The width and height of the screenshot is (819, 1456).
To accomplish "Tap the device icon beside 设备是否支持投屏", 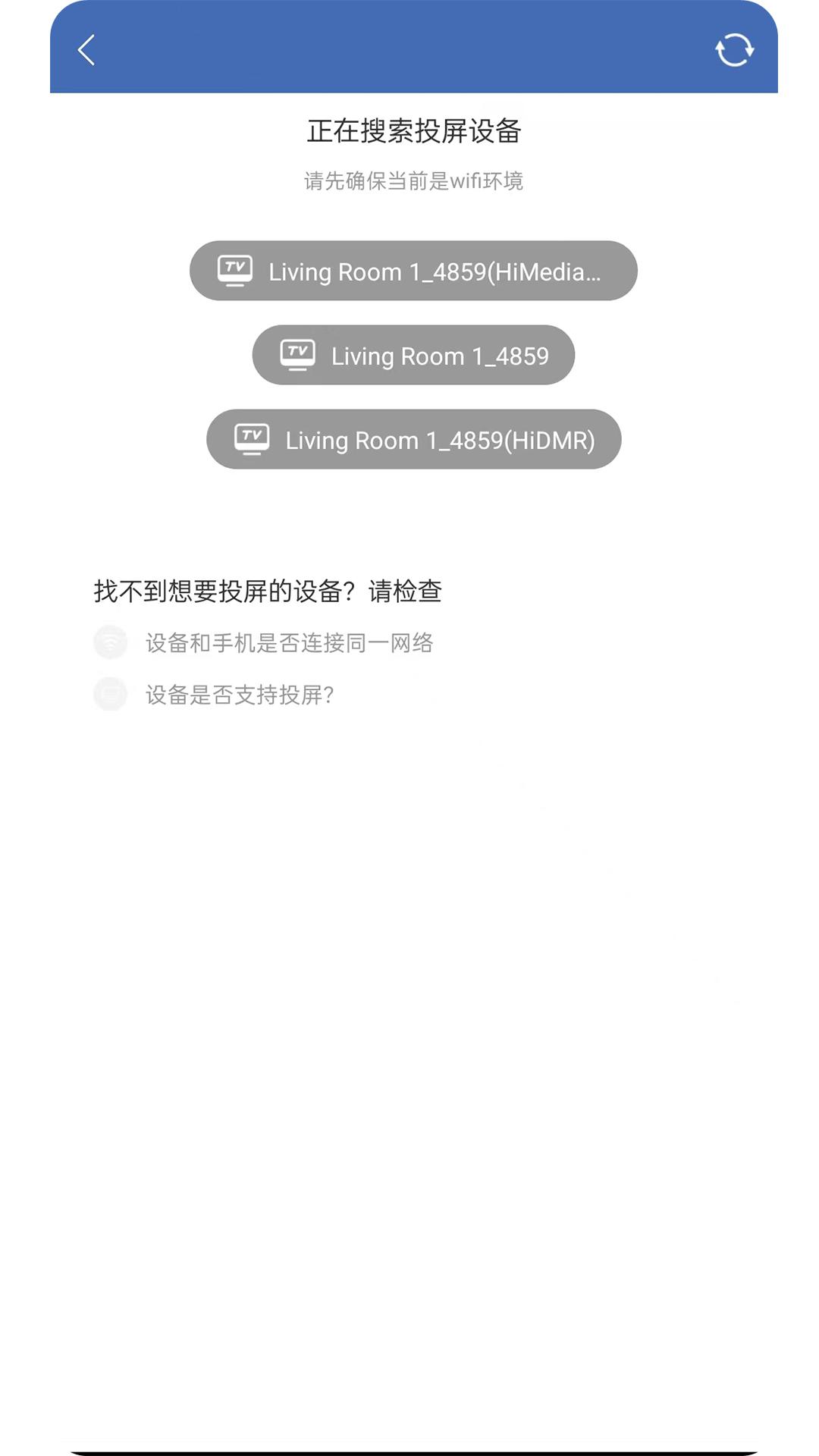I will pyautogui.click(x=110, y=692).
